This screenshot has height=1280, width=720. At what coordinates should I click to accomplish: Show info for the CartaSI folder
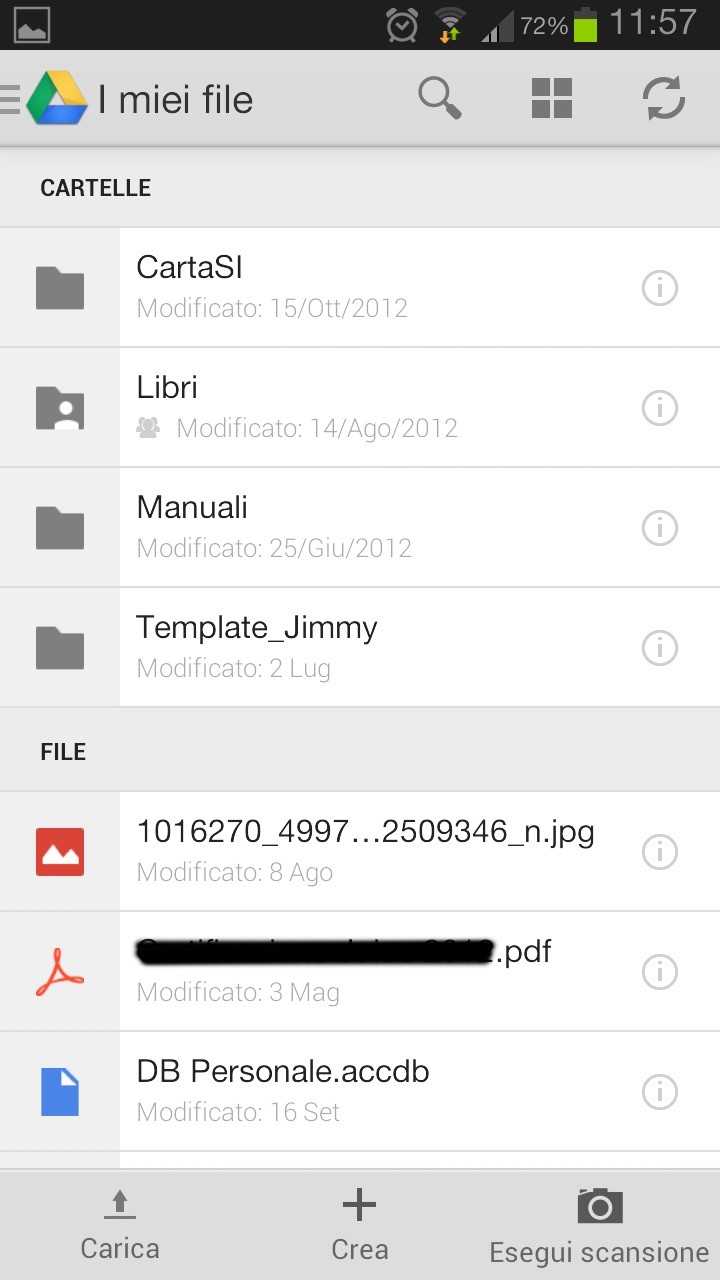click(x=659, y=288)
